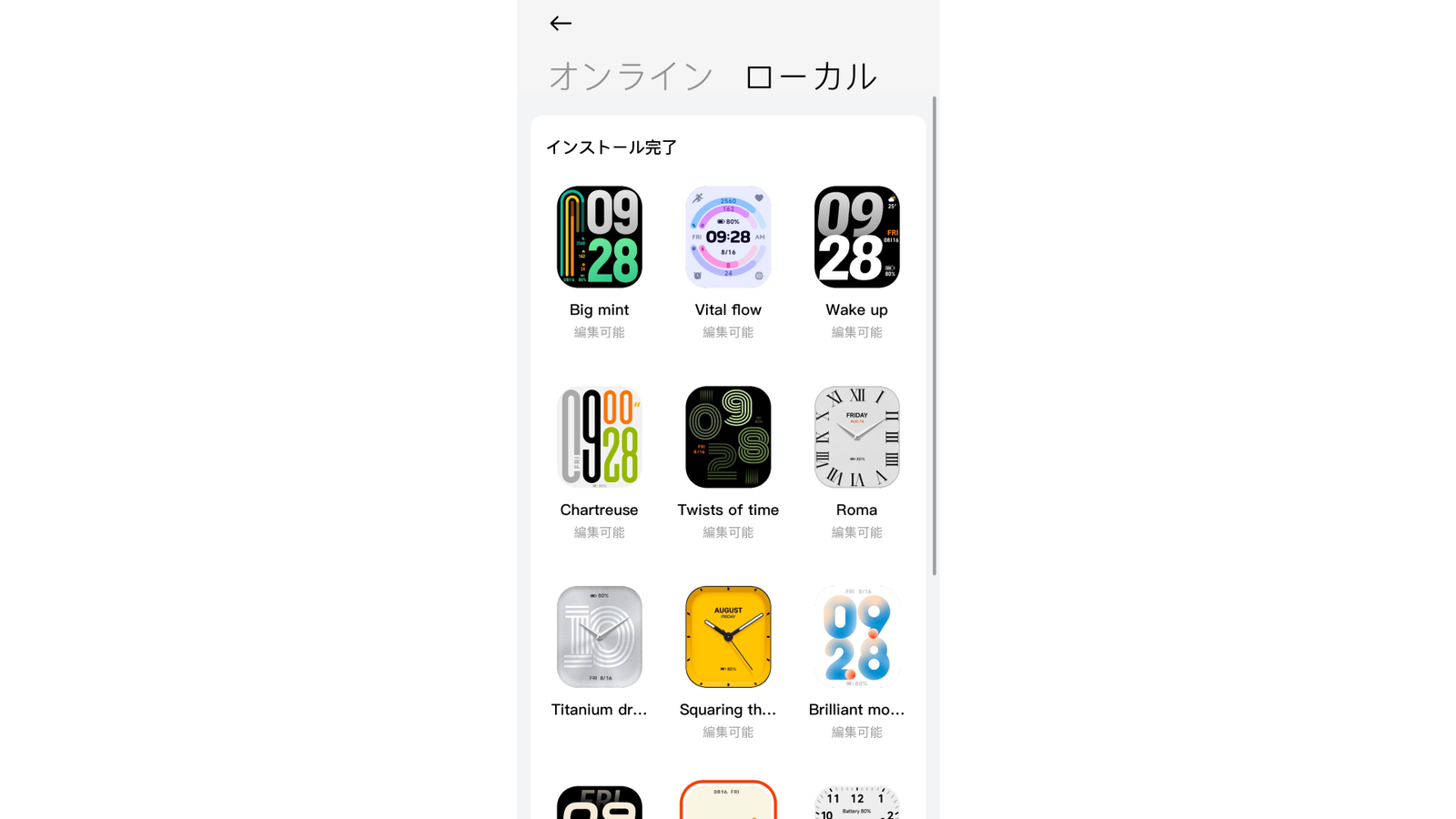This screenshot has width=1456, height=819.
Task: Open the Roma watch face
Action: coord(856,438)
